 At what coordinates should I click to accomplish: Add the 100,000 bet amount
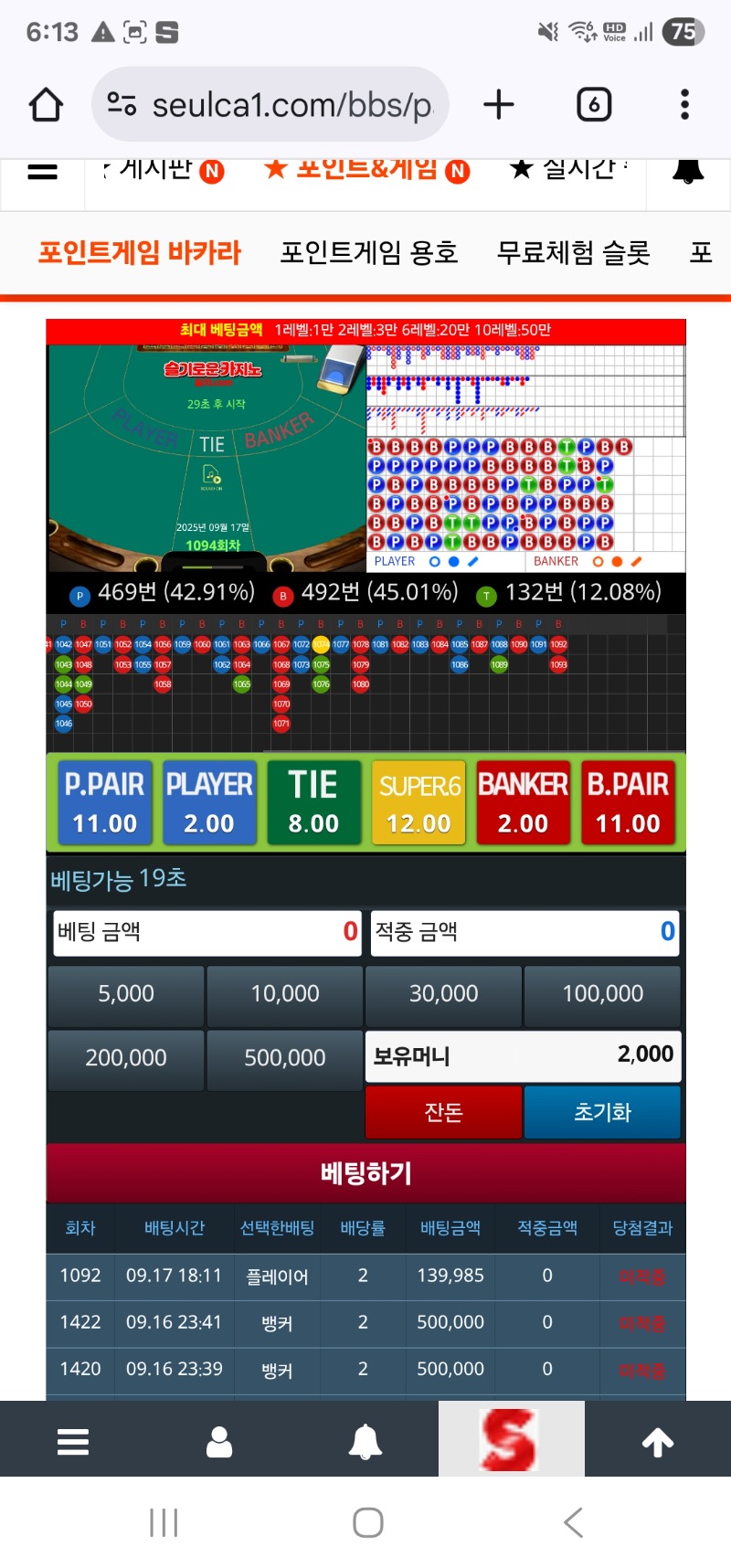(602, 994)
